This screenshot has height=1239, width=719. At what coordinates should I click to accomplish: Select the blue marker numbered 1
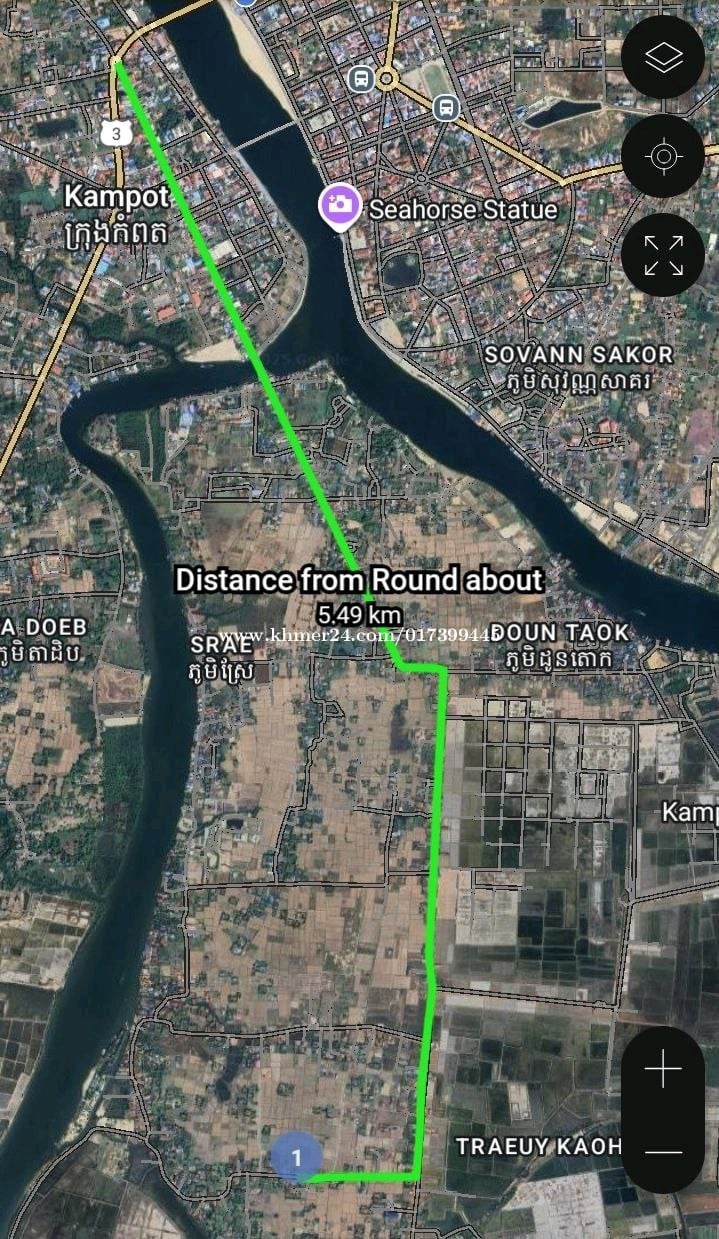(x=296, y=1158)
